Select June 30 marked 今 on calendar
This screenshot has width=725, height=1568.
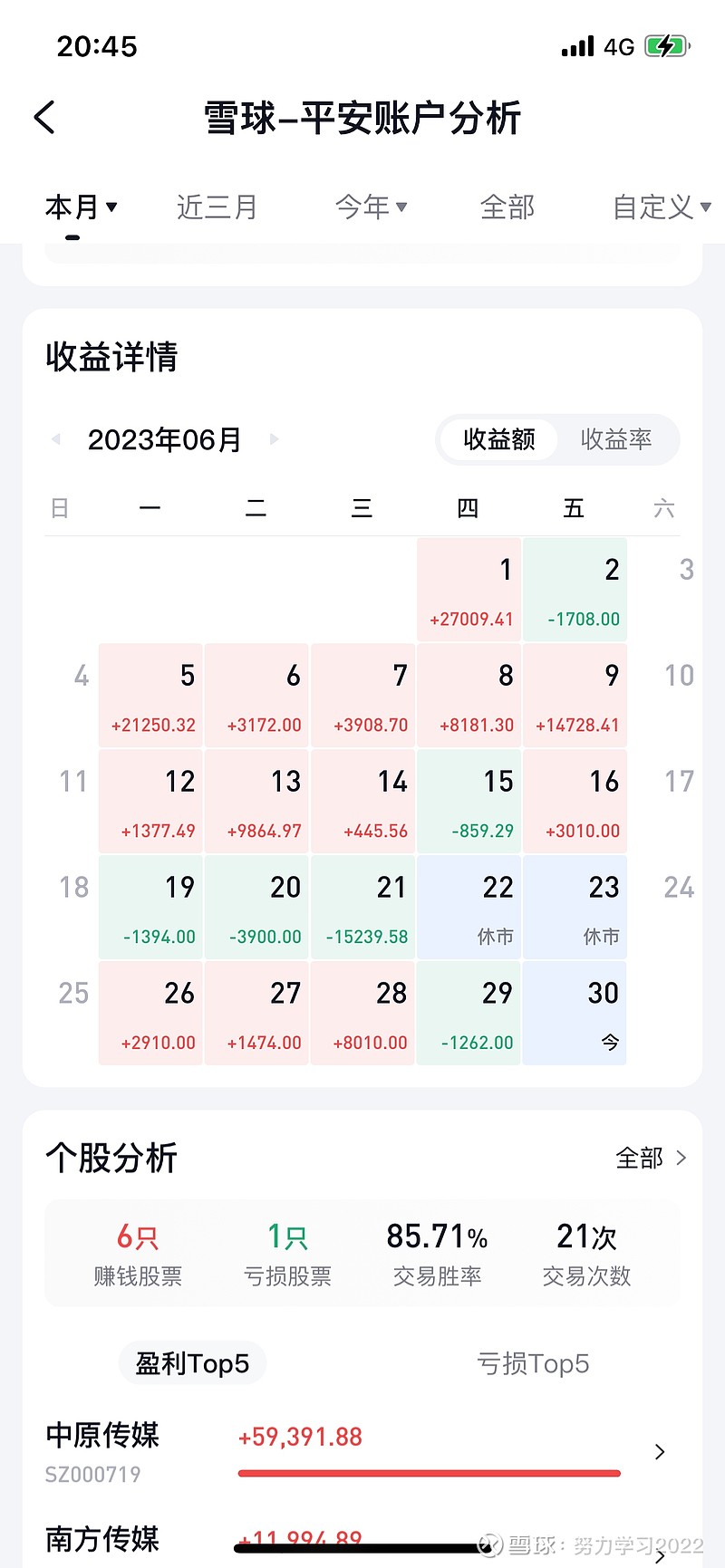point(575,1013)
